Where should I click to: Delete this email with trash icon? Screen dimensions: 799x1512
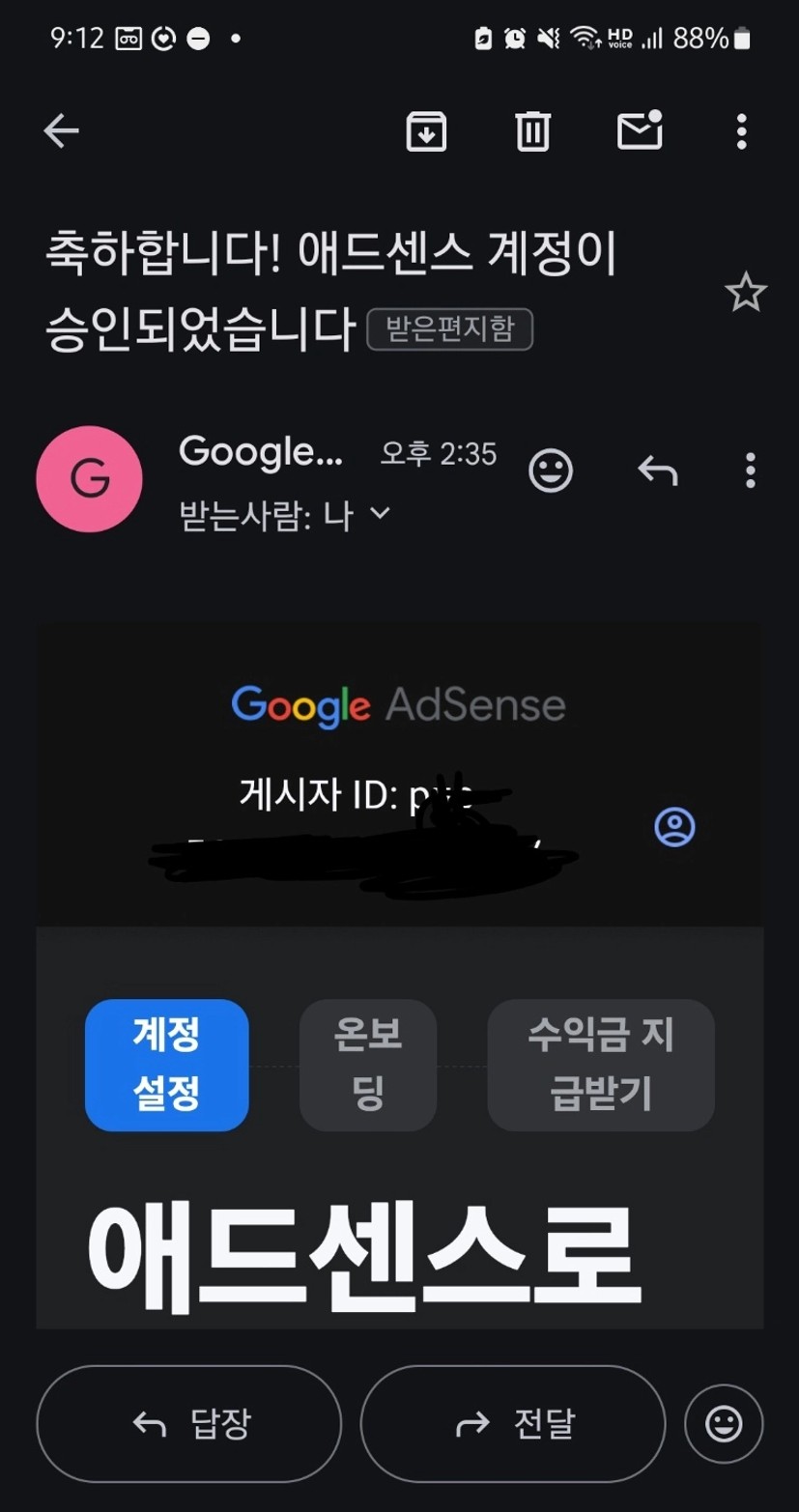click(532, 131)
